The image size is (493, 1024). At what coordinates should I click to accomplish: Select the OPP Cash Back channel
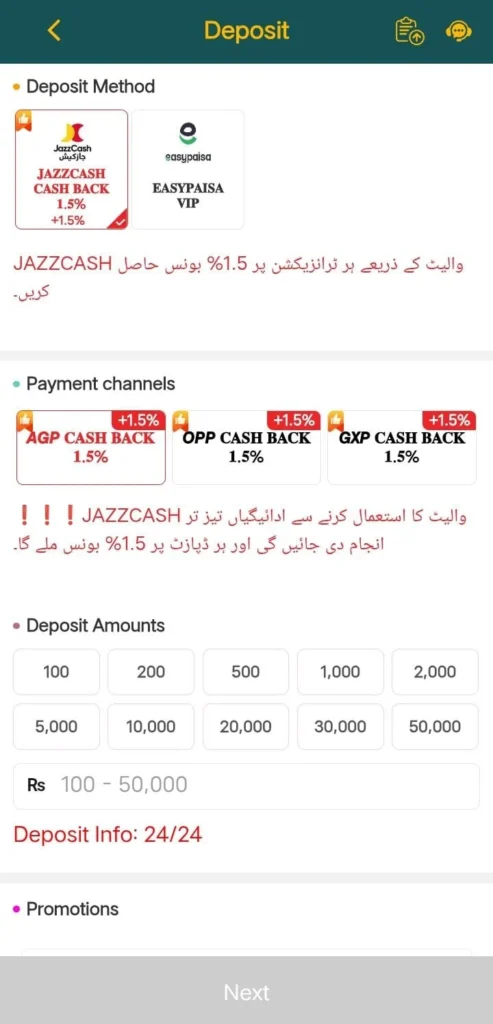click(x=246, y=448)
